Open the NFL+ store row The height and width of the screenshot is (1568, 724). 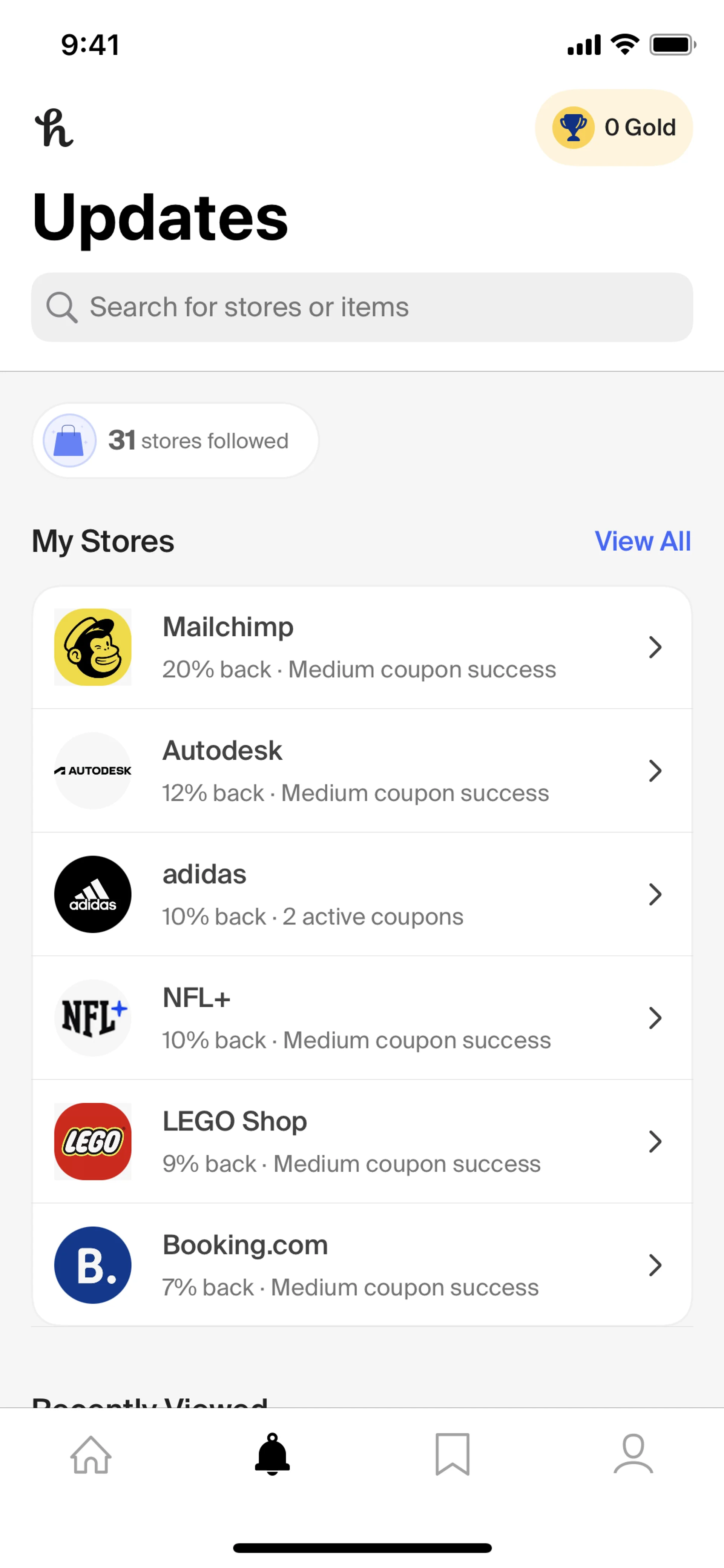(x=362, y=1018)
